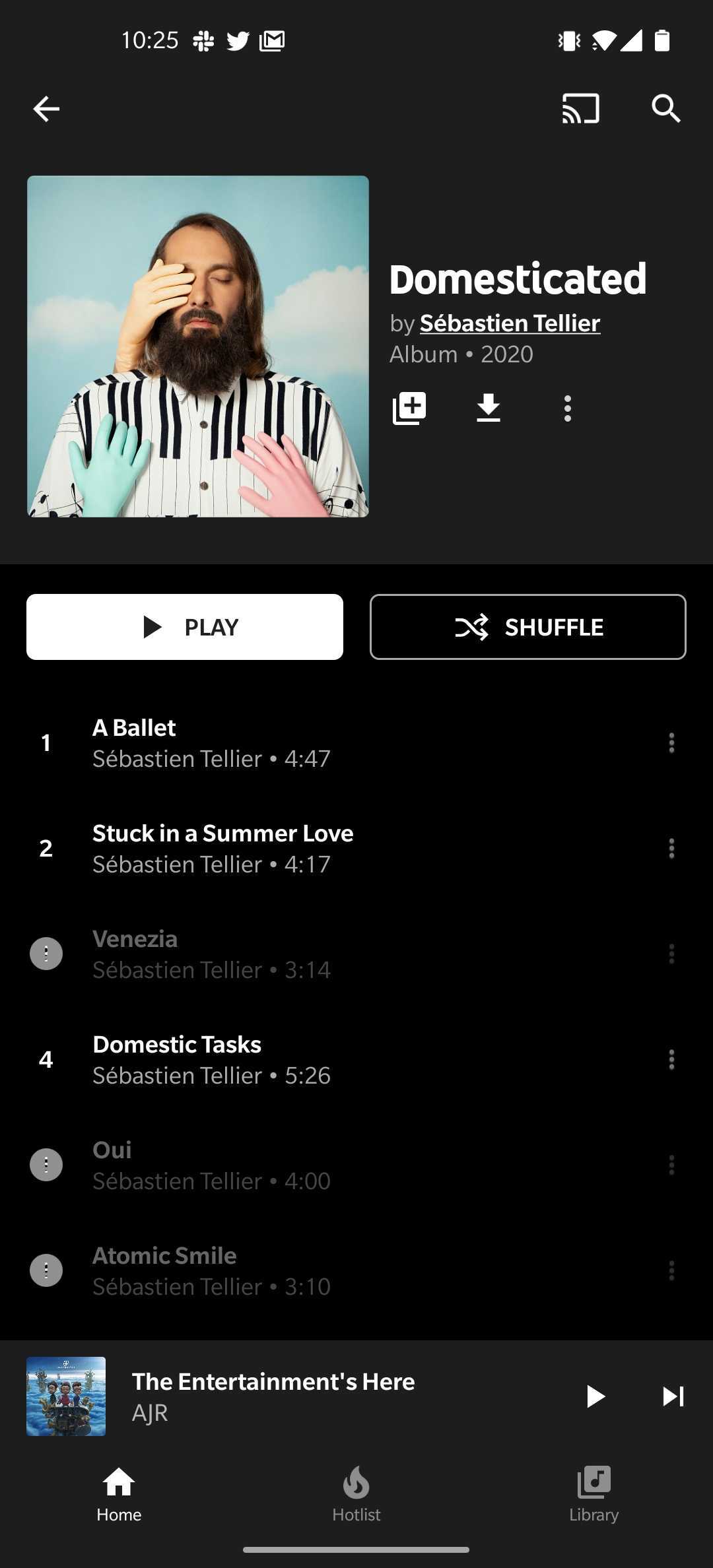Open options for A Ballet
The image size is (713, 1568).
coord(671,743)
